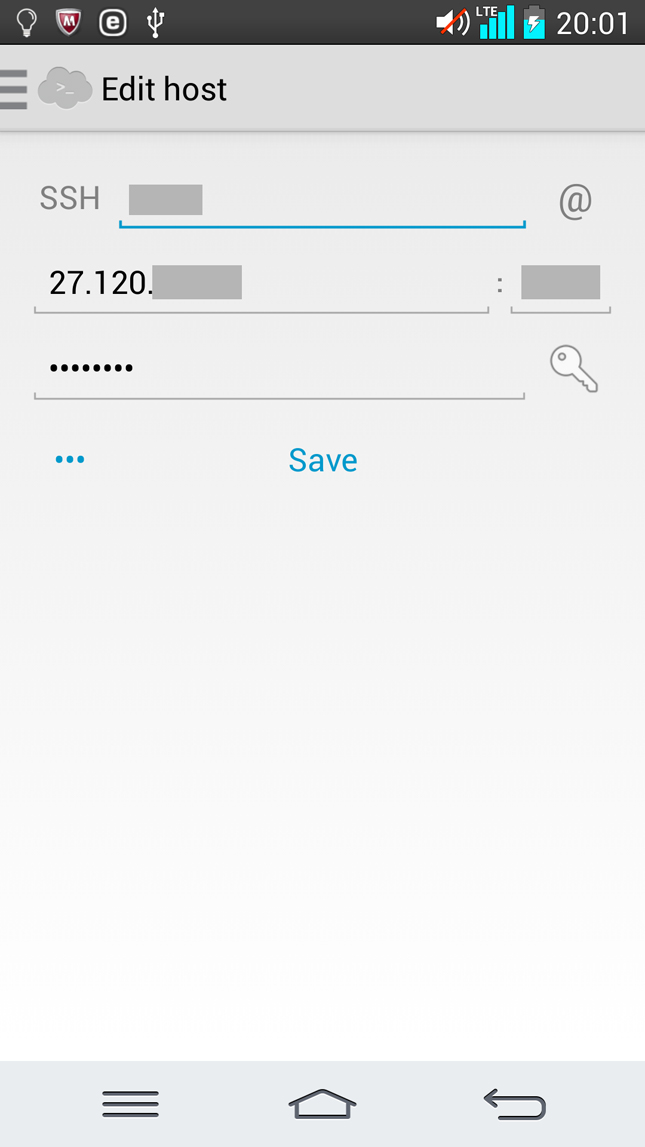Open the navigation drawer menu
The image size is (645, 1147).
tap(16, 89)
